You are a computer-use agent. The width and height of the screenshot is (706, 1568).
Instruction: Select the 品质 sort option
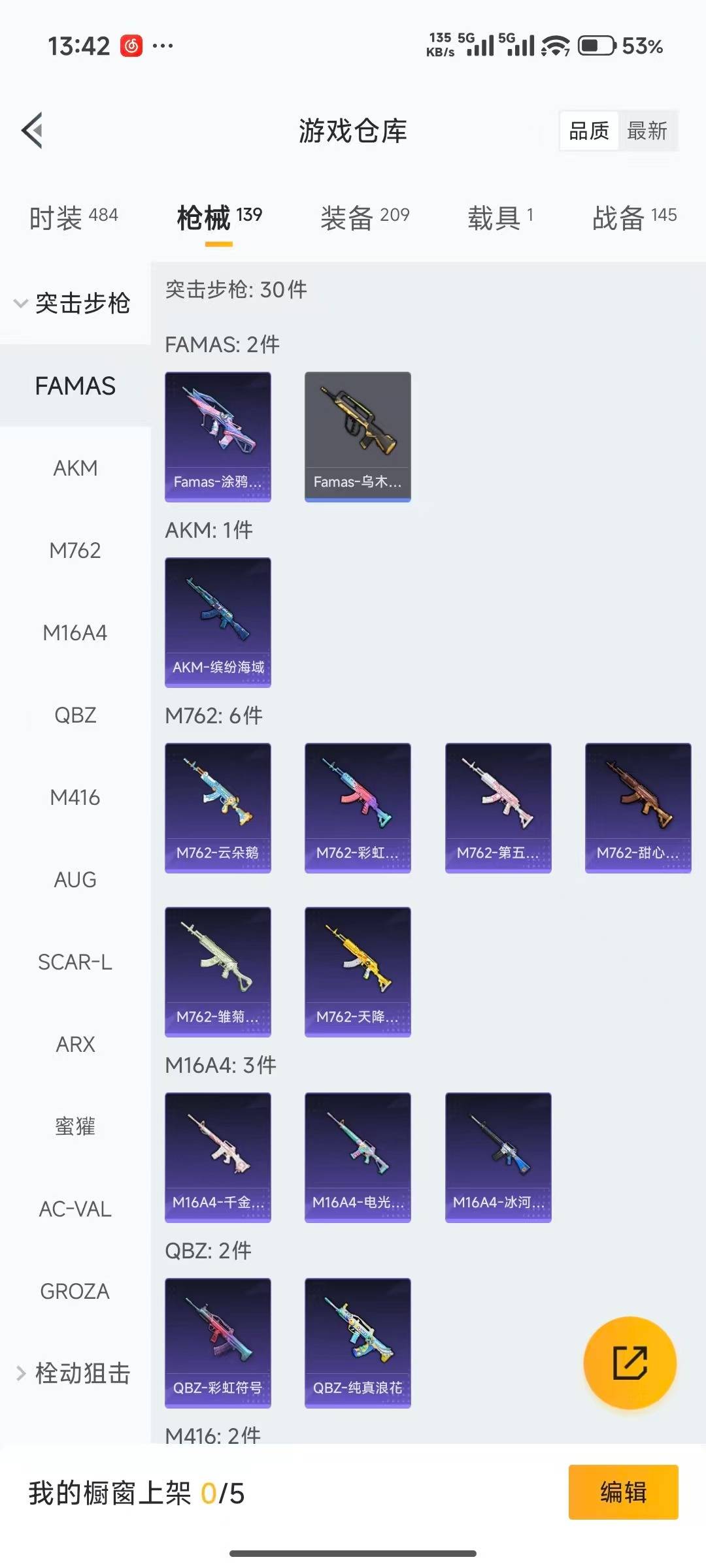click(x=589, y=131)
